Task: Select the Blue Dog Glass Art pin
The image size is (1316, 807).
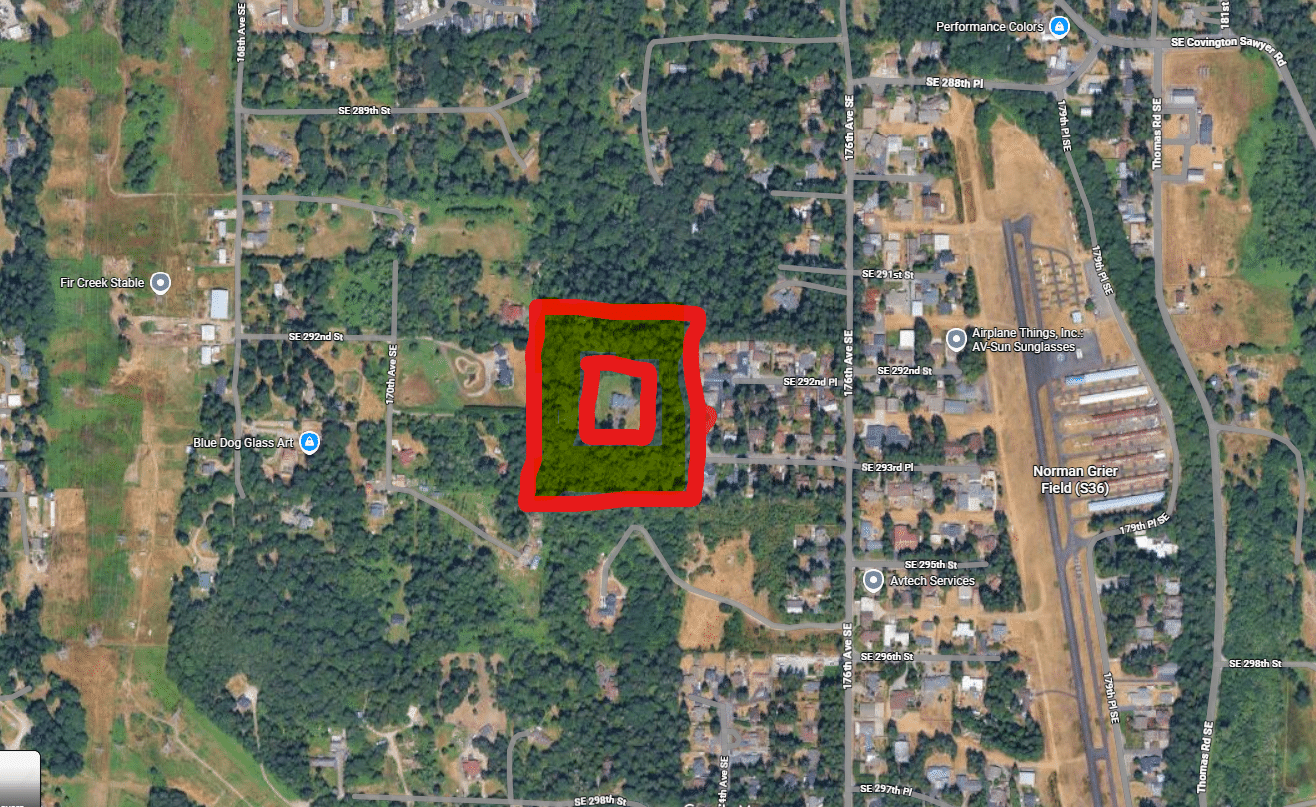Action: pos(309,441)
